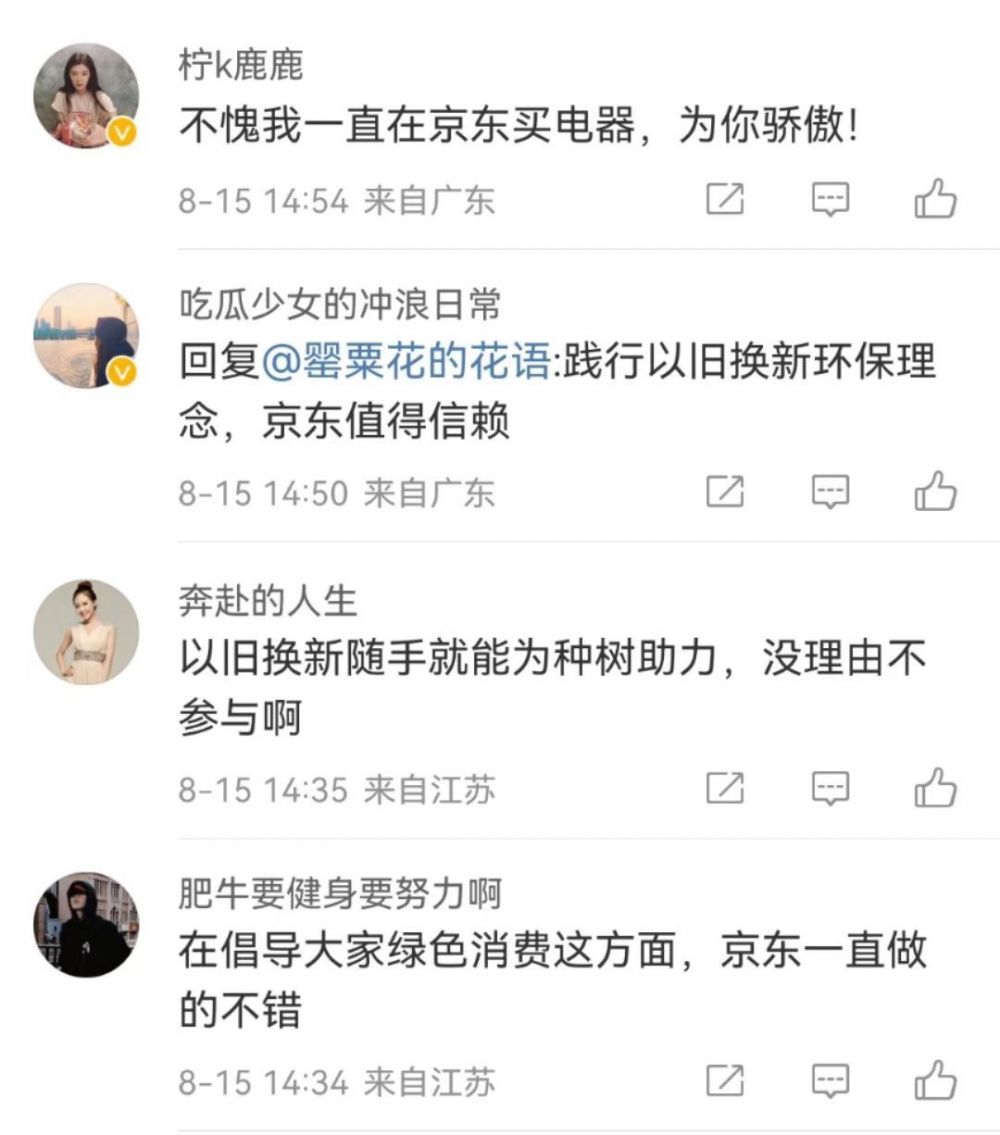
Task: Reply to 柠k鹿鹿's comment
Action: 830,200
